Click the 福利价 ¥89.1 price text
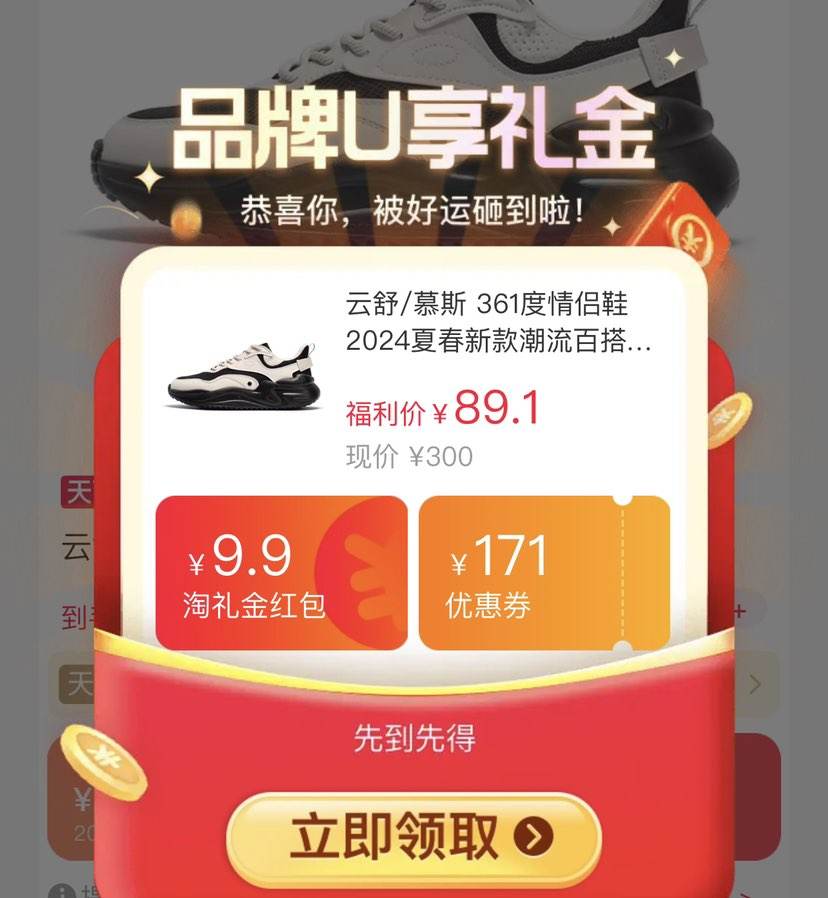 coord(440,408)
